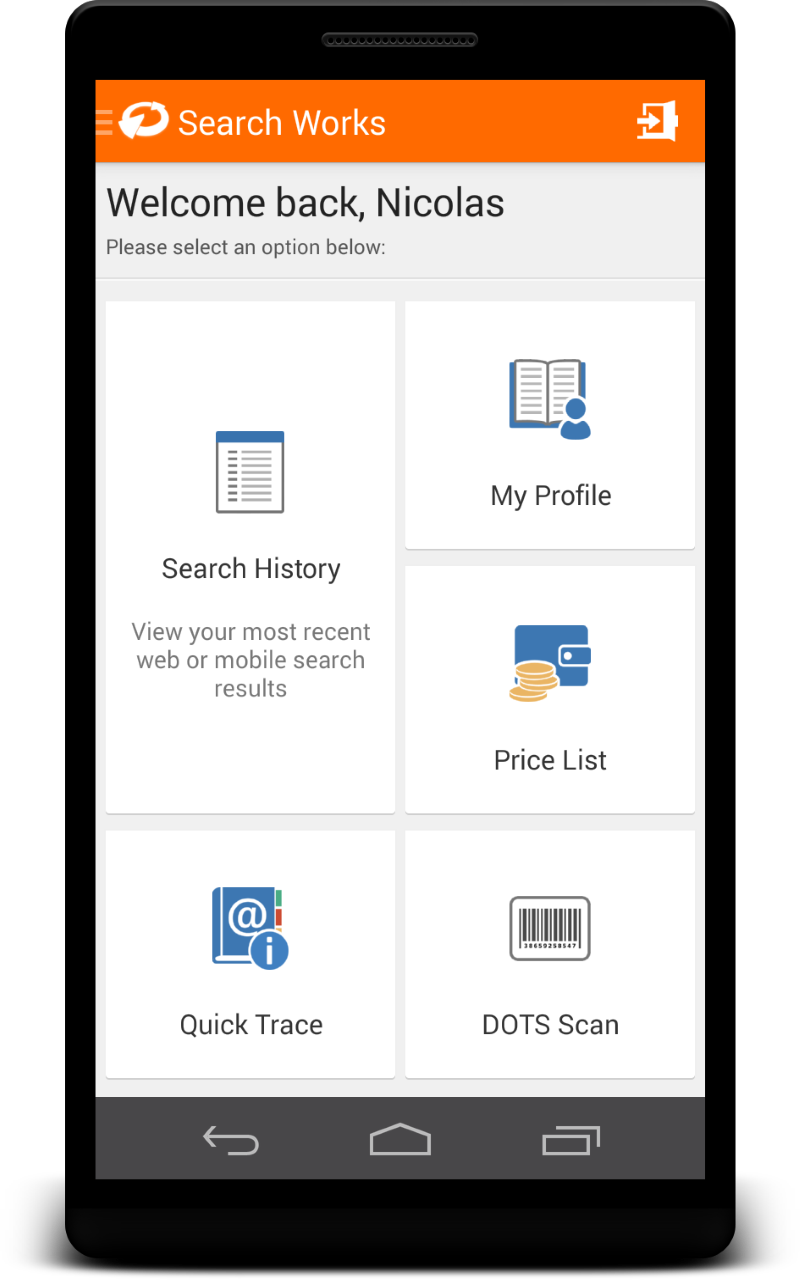Open the Android recent apps switcher
This screenshot has width=800, height=1280.
(571, 1139)
